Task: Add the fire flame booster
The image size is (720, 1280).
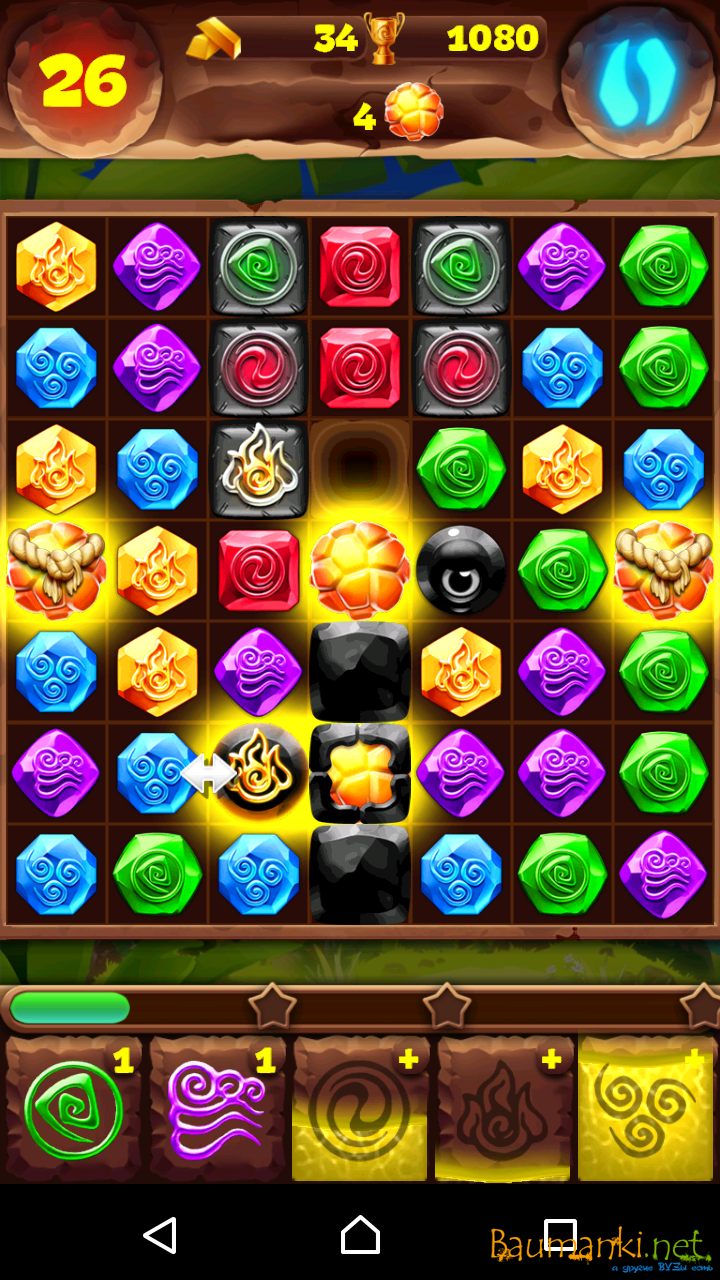Action: click(x=505, y=1110)
